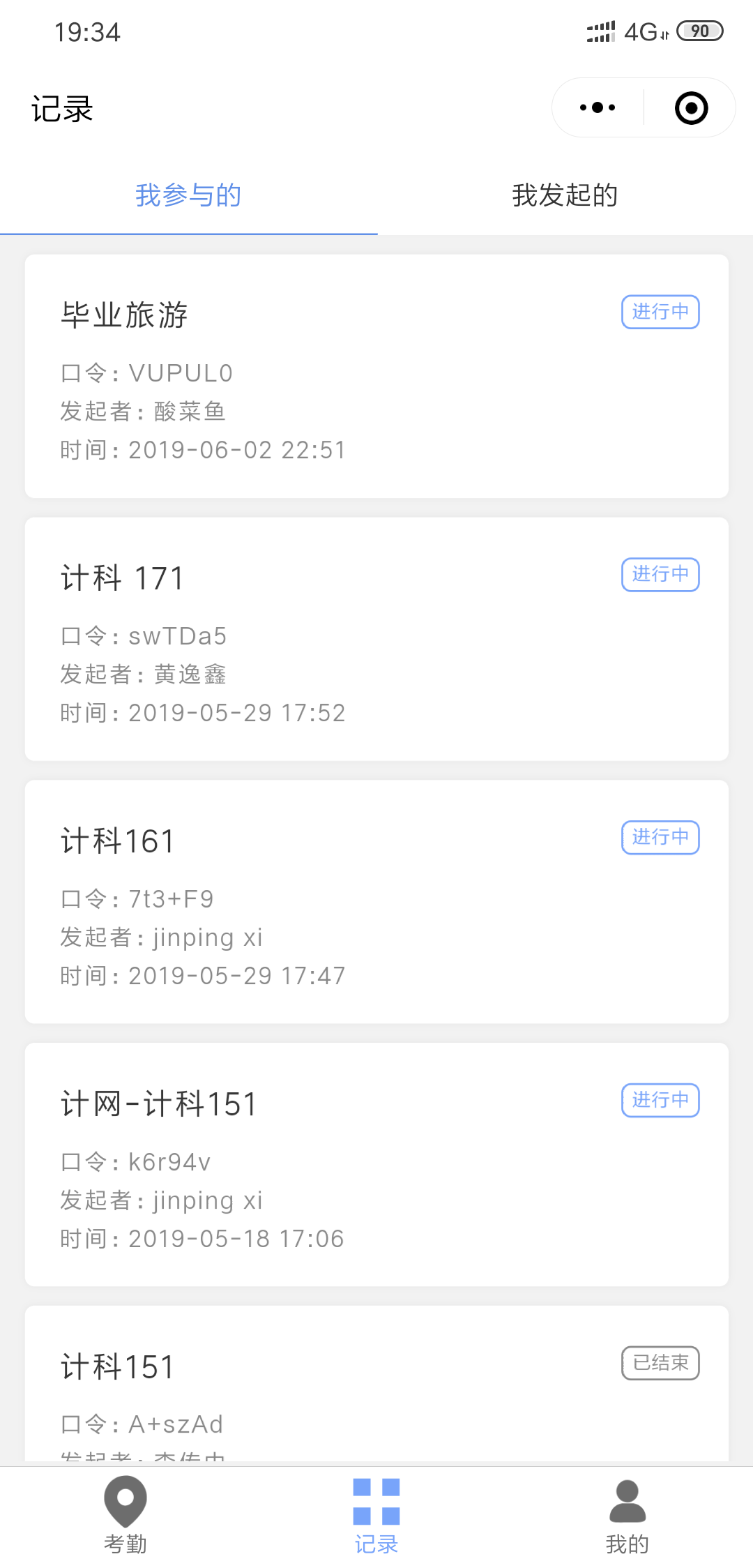
Task: Open the 毕业旅游 record card
Action: [x=376, y=376]
